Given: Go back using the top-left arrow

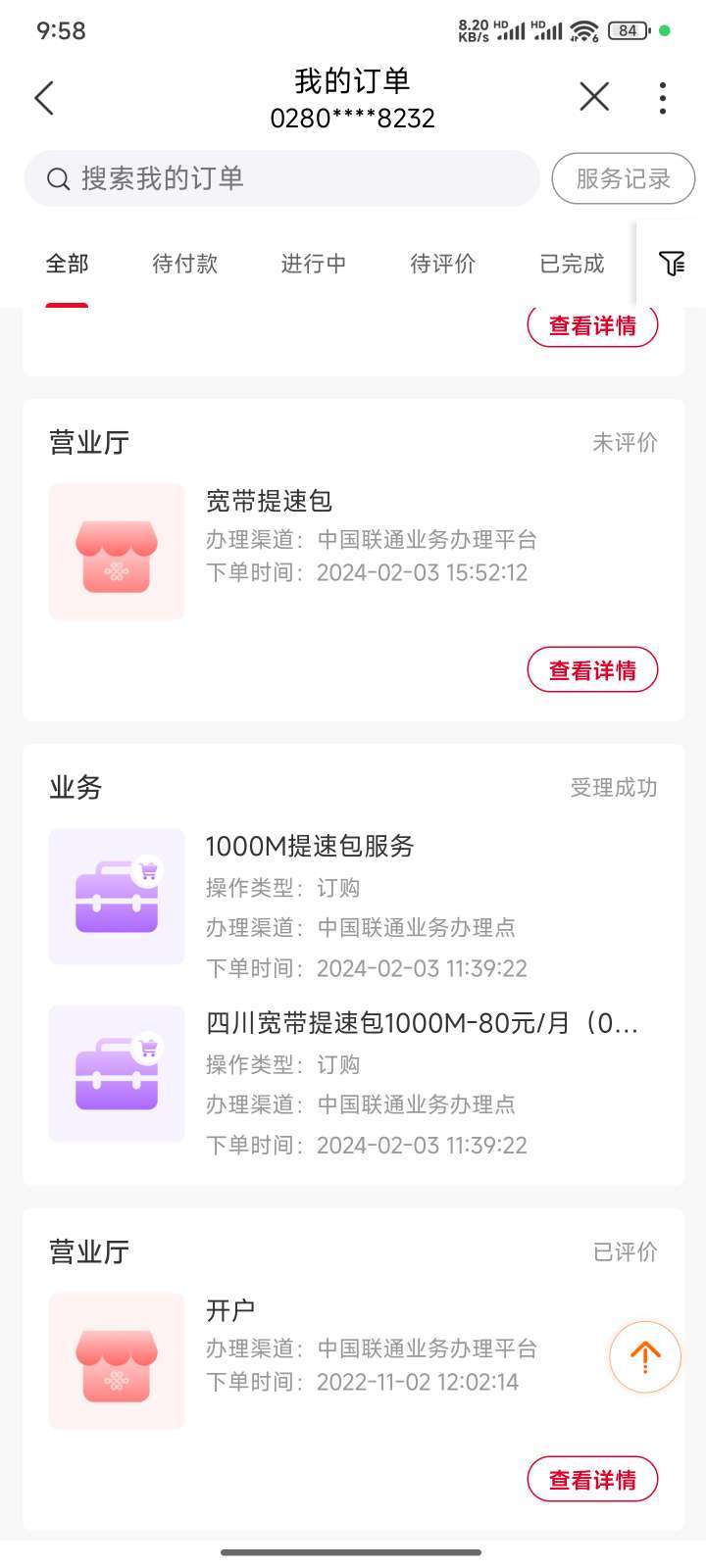Looking at the screenshot, I should tap(44, 98).
